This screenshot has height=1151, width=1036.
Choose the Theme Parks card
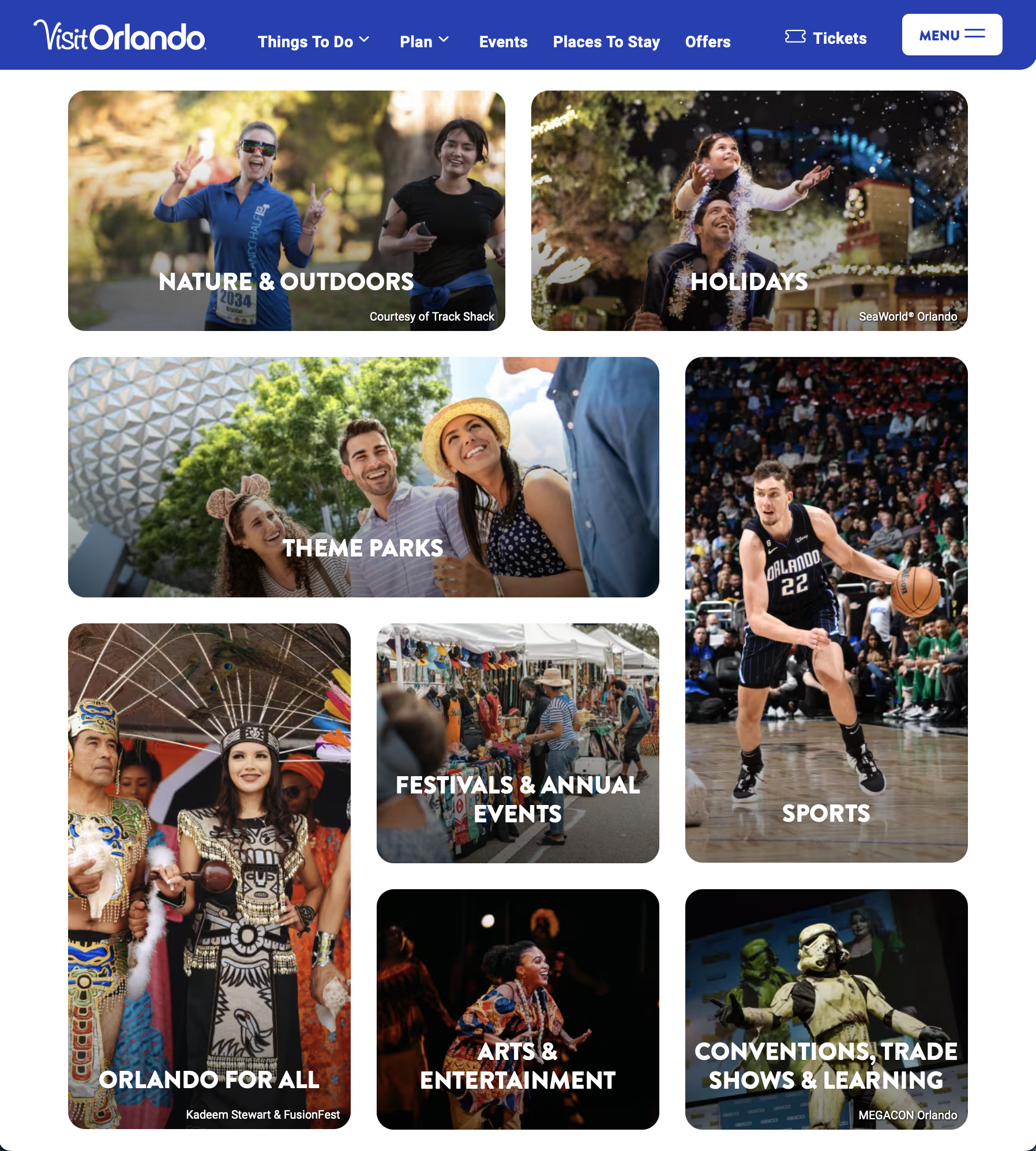tap(363, 477)
